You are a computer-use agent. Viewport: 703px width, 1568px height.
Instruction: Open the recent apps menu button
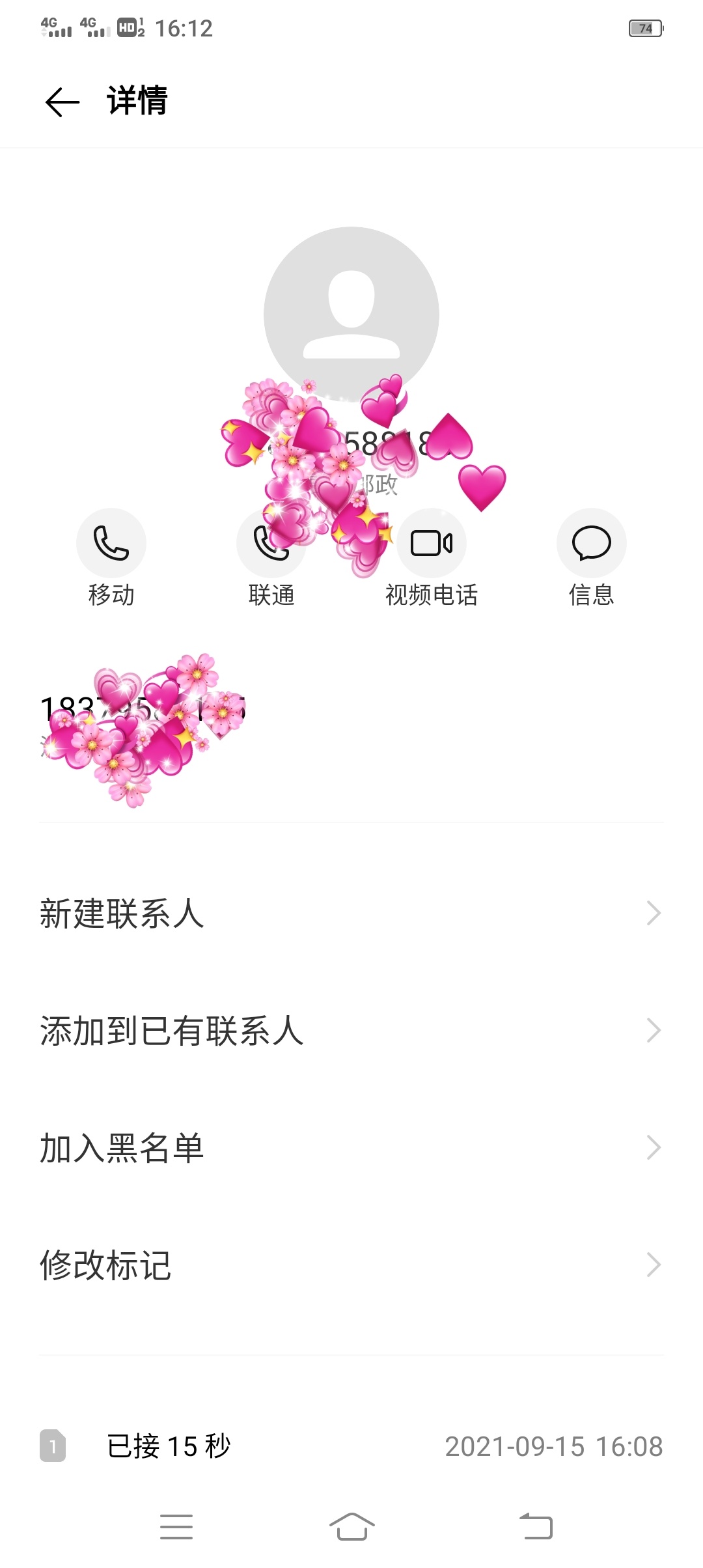pos(176,1526)
